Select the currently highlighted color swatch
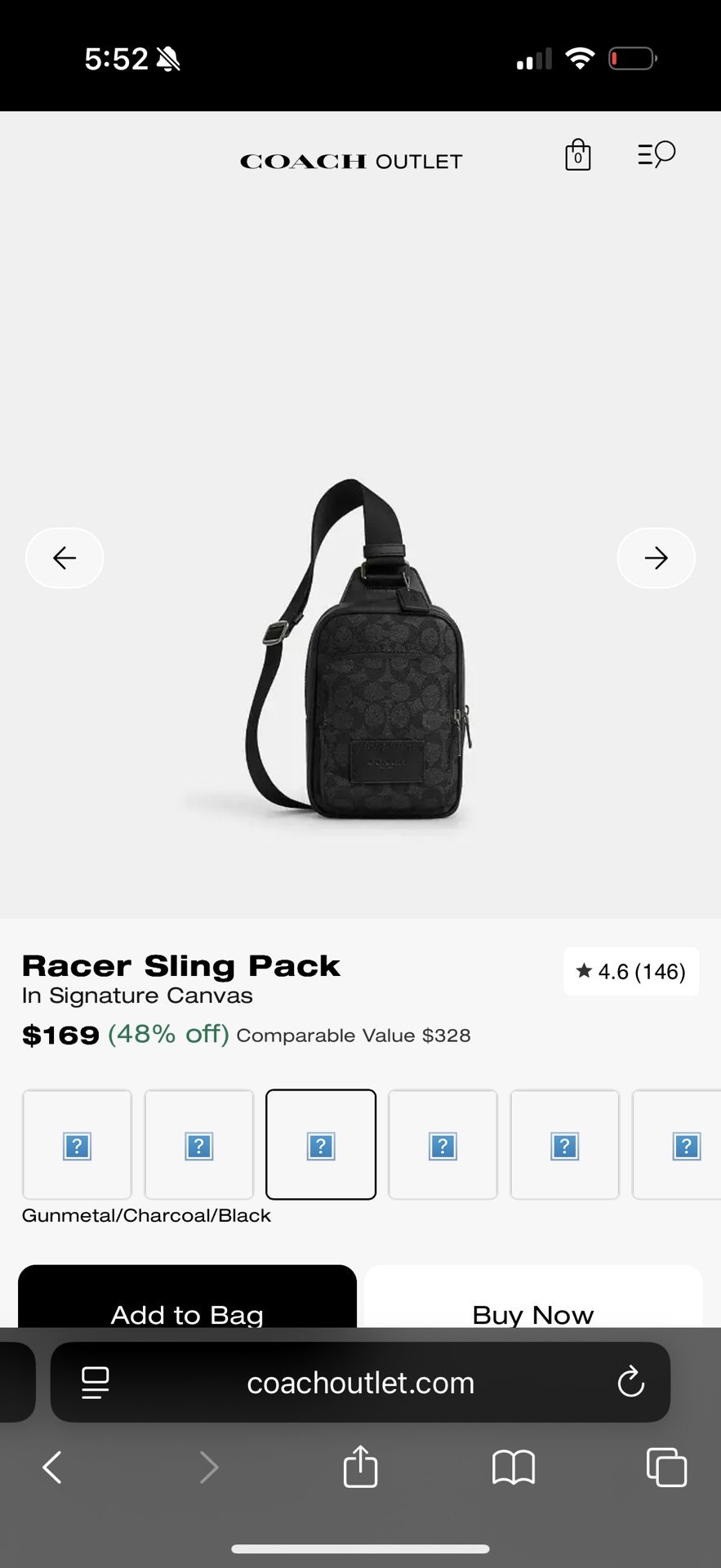Image resolution: width=721 pixels, height=1568 pixels. click(x=321, y=1144)
